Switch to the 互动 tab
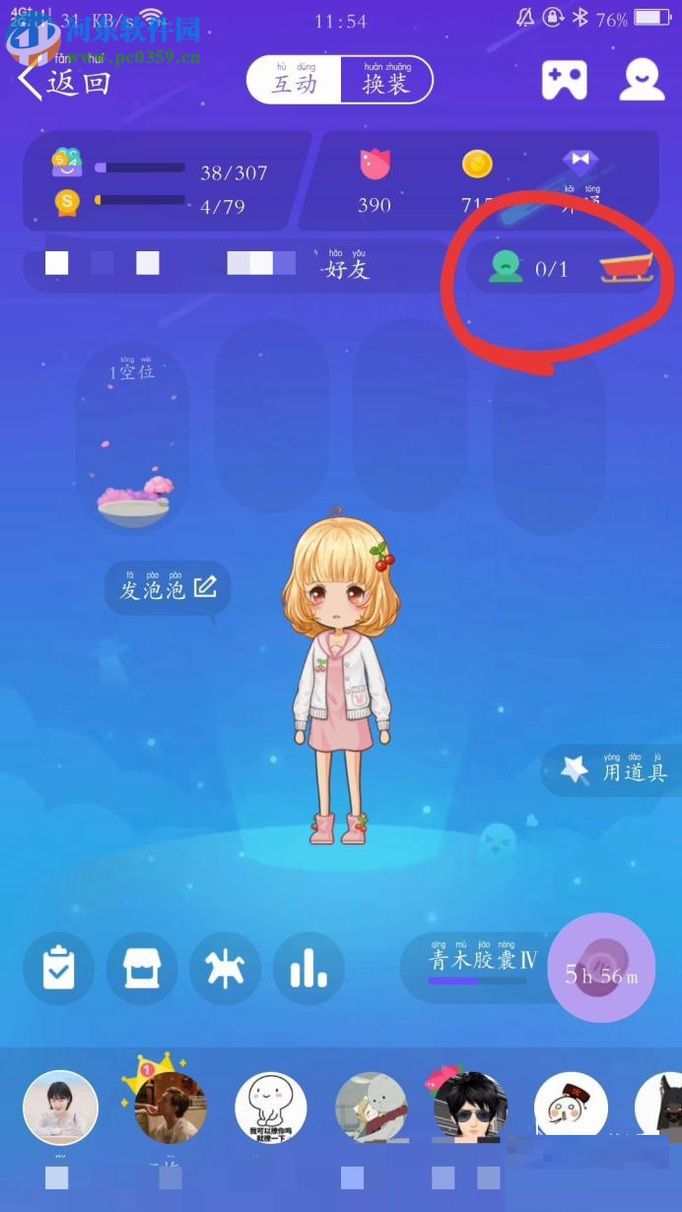Image resolution: width=682 pixels, height=1212 pixels. [x=294, y=81]
